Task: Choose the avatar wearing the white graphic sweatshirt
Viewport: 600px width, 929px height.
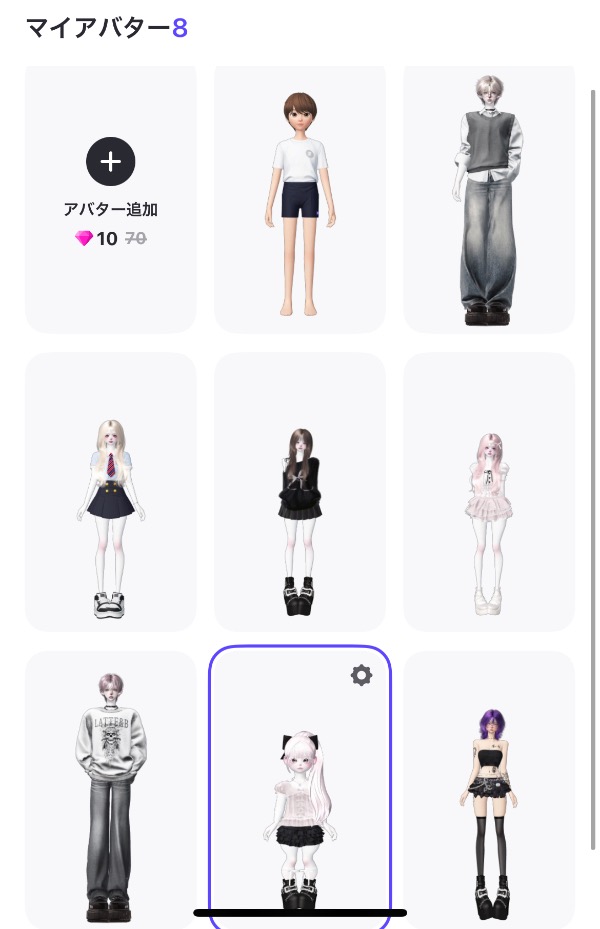Action: click(110, 790)
